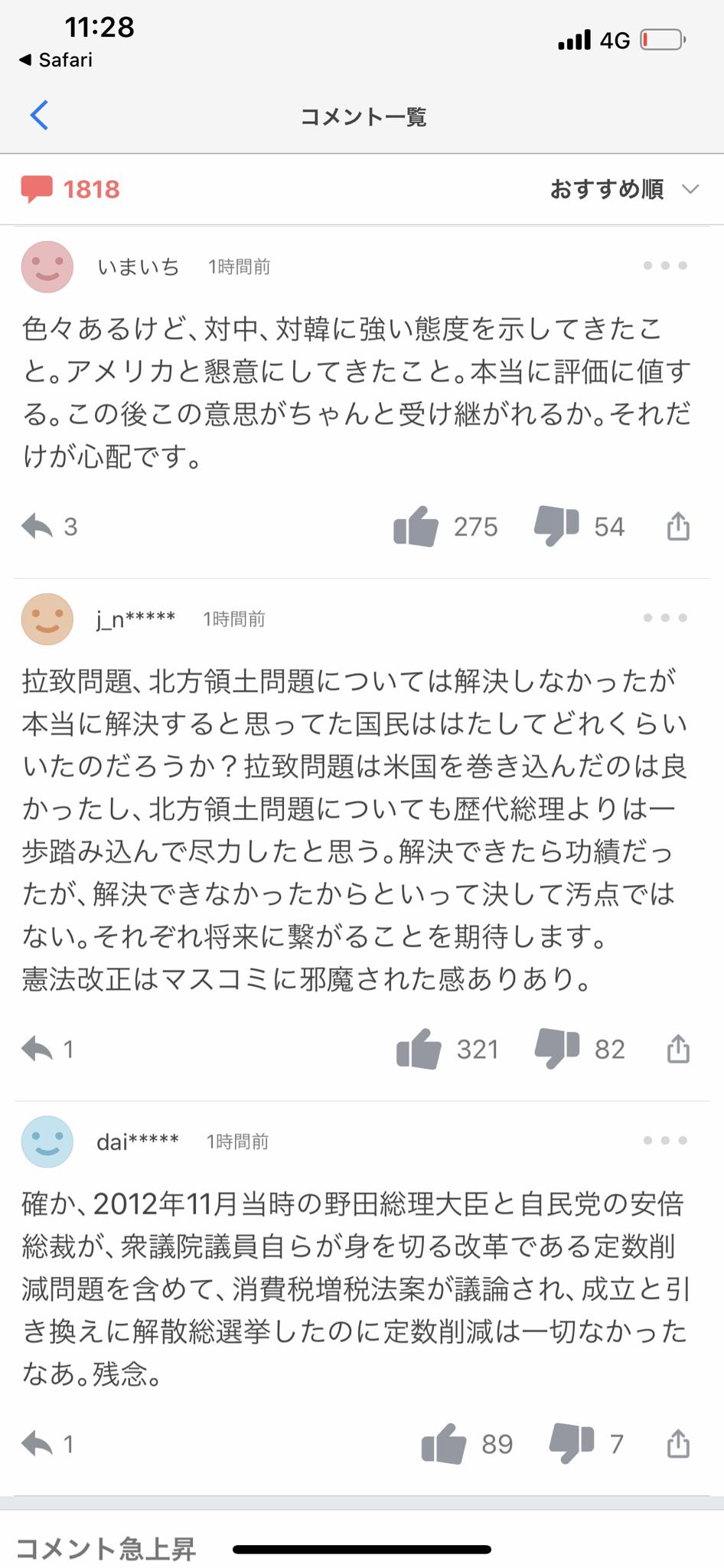Give a thumbs down to j_n*****'s comment

point(557,1049)
